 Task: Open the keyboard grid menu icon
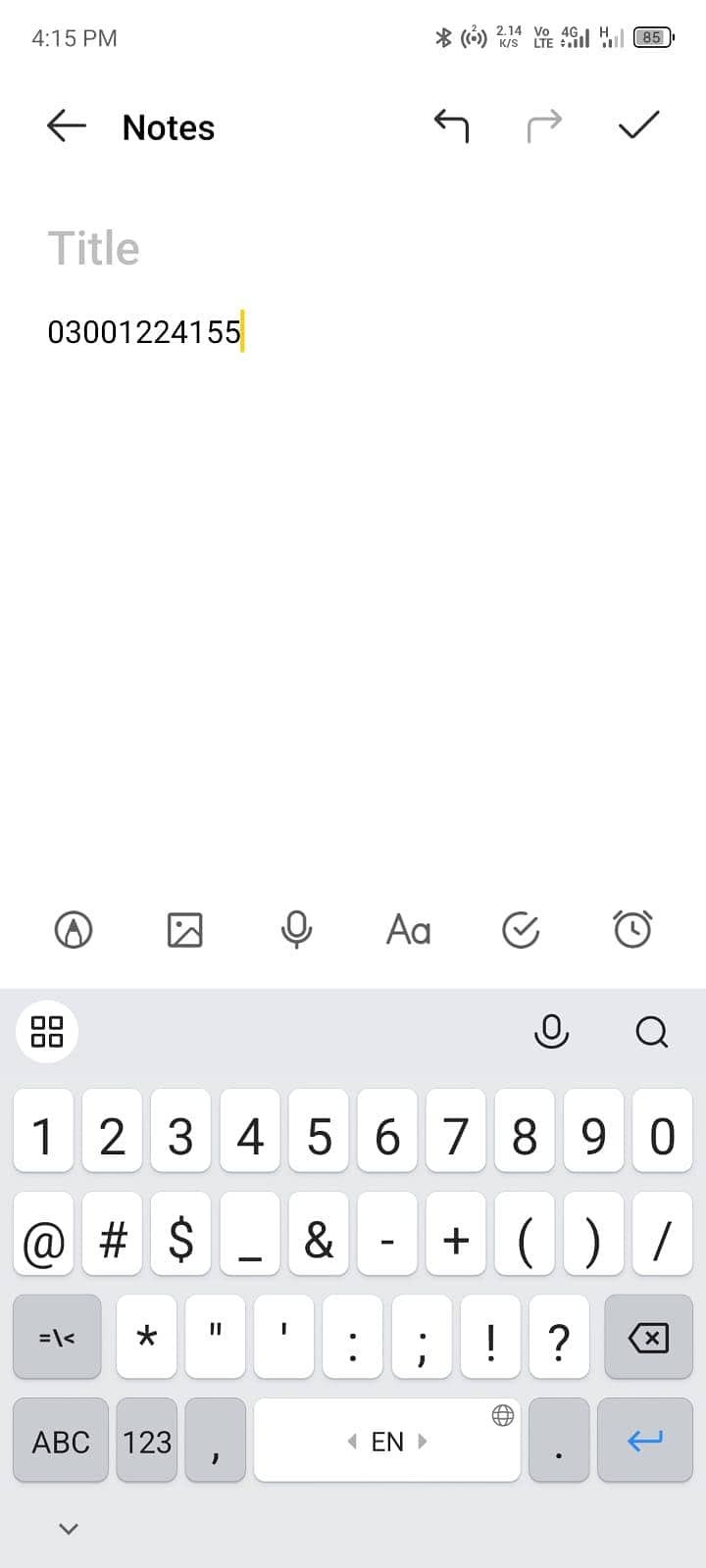(x=46, y=1032)
